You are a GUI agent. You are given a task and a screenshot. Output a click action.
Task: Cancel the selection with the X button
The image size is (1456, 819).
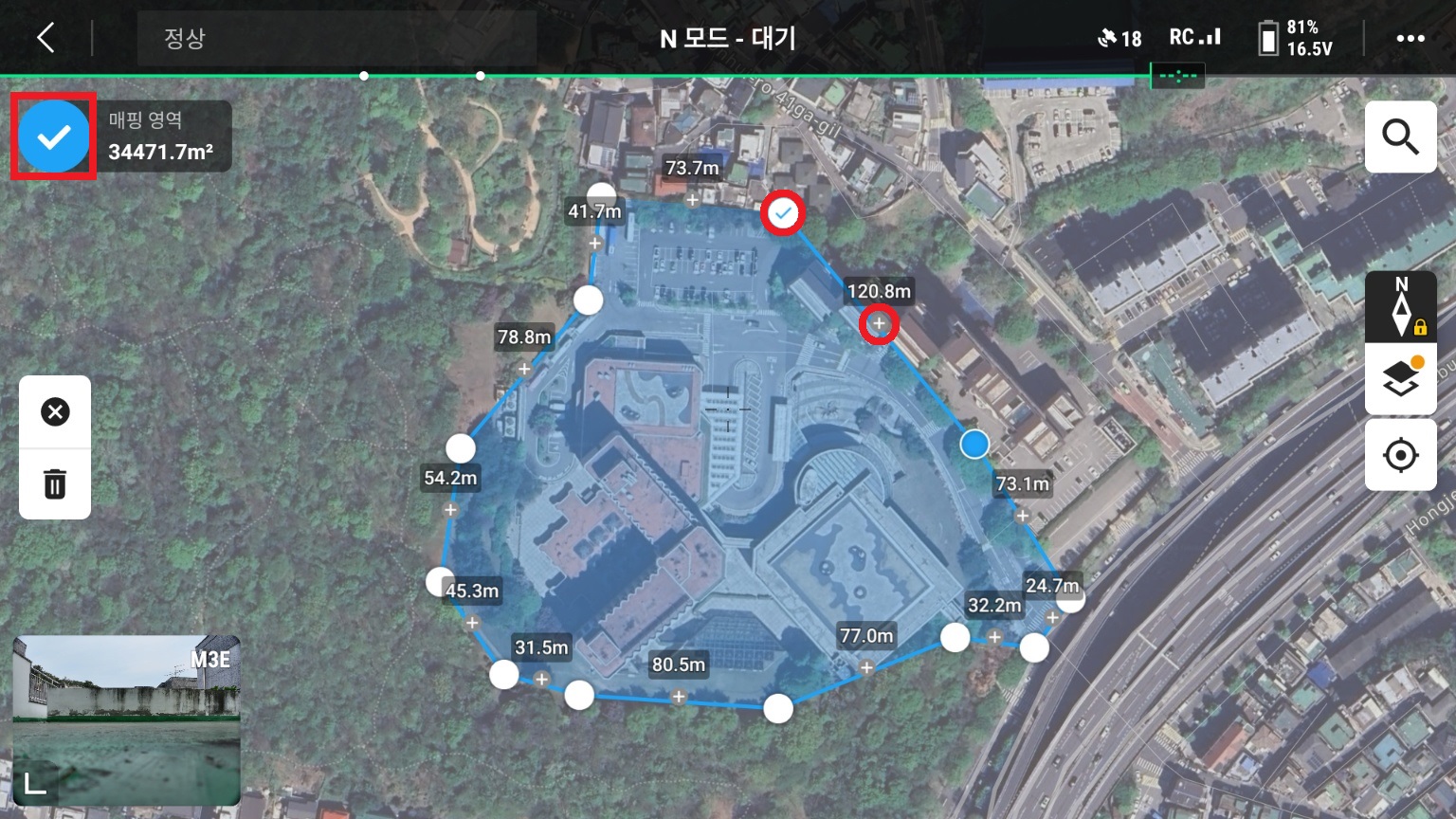(55, 411)
